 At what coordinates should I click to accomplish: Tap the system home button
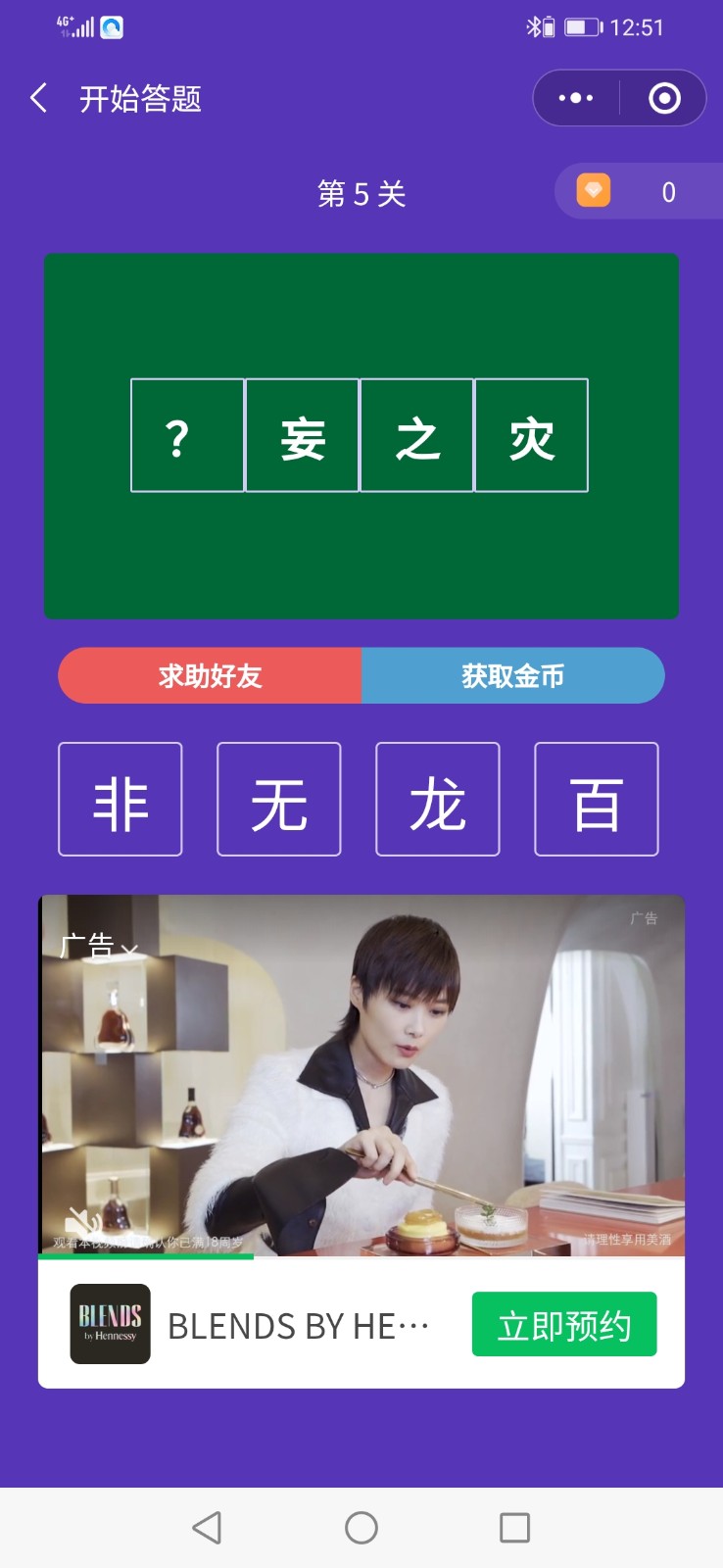(x=361, y=1527)
